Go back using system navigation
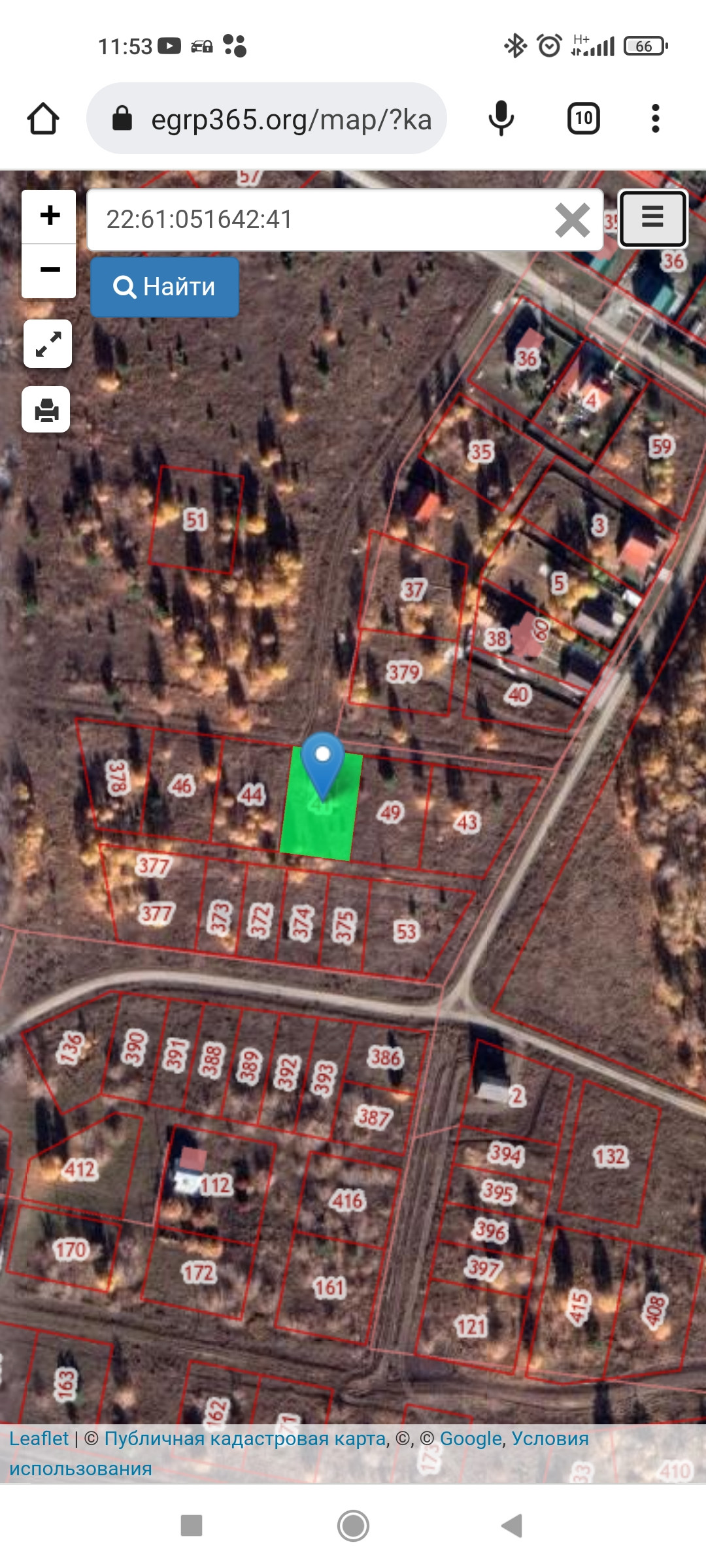This screenshot has width=706, height=1568. [x=512, y=1526]
